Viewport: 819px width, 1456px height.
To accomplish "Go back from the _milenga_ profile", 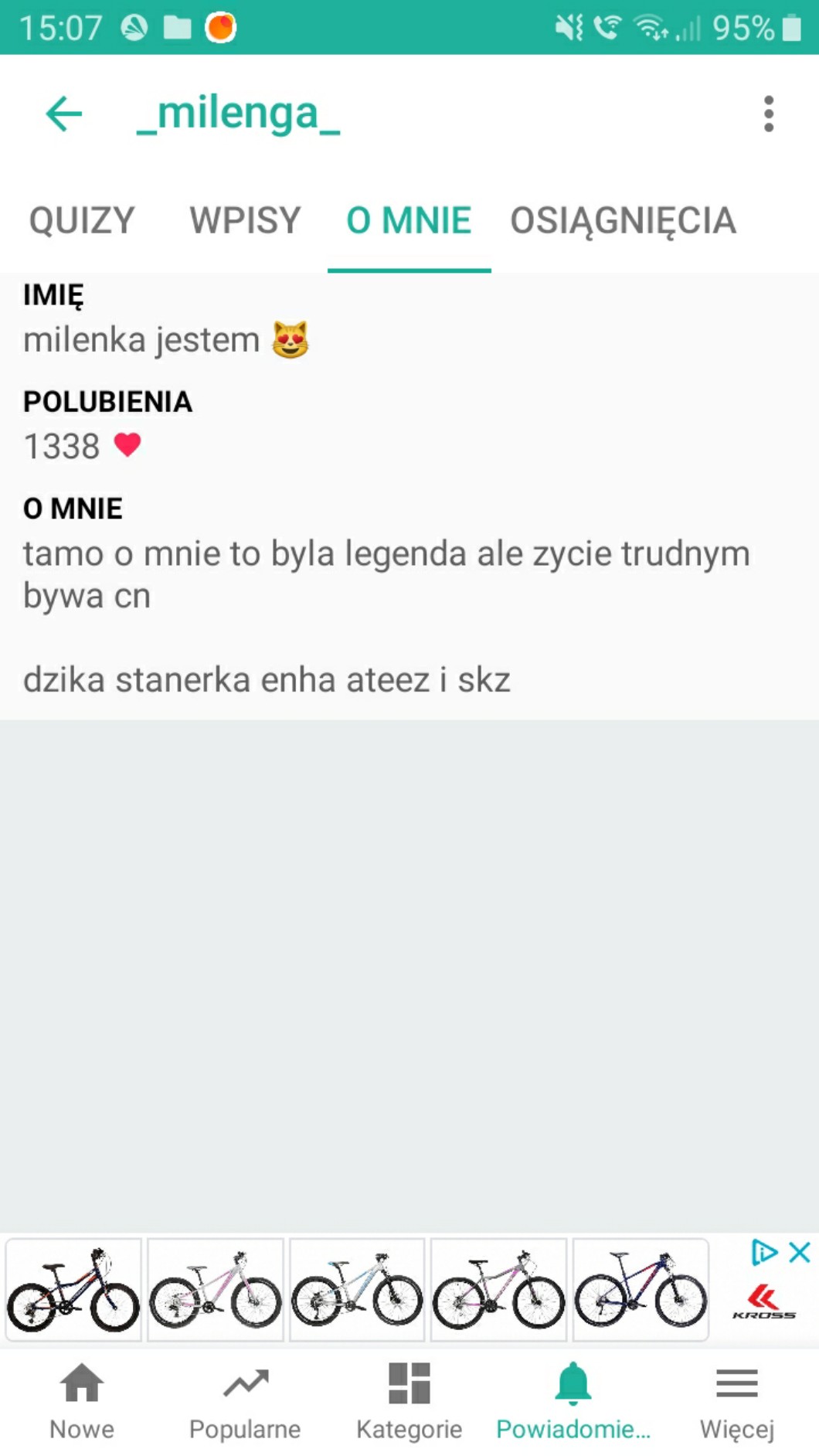I will coord(64,114).
